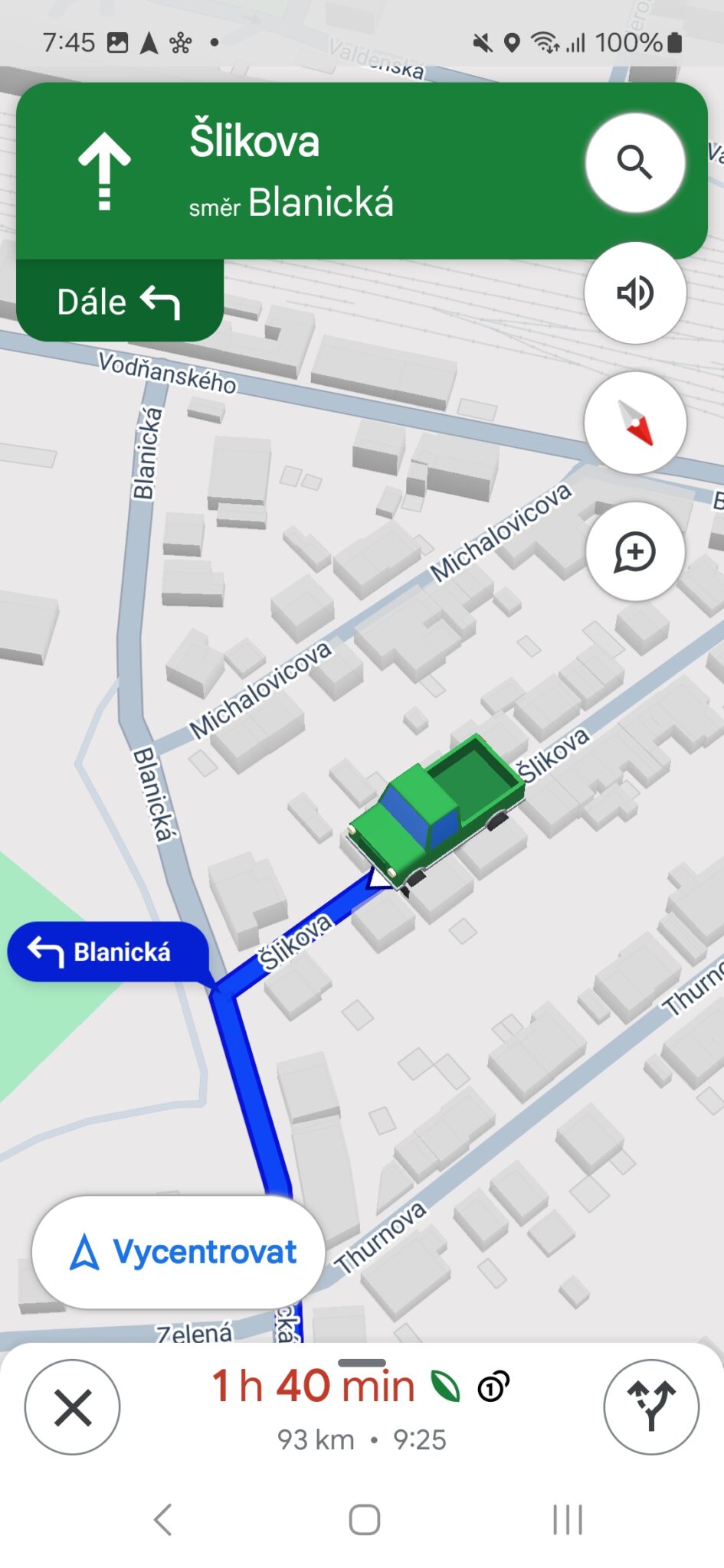Toggle north-up orientation with the compass

(x=635, y=423)
